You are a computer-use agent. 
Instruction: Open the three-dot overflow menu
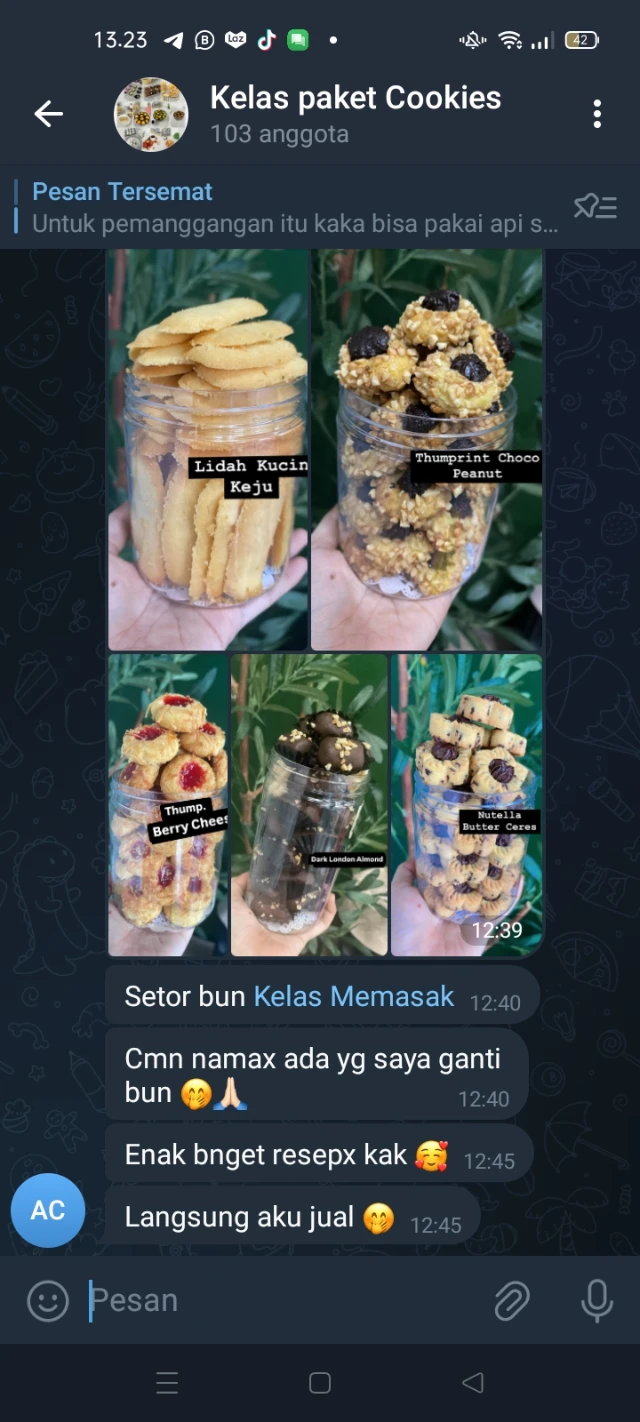(x=597, y=114)
